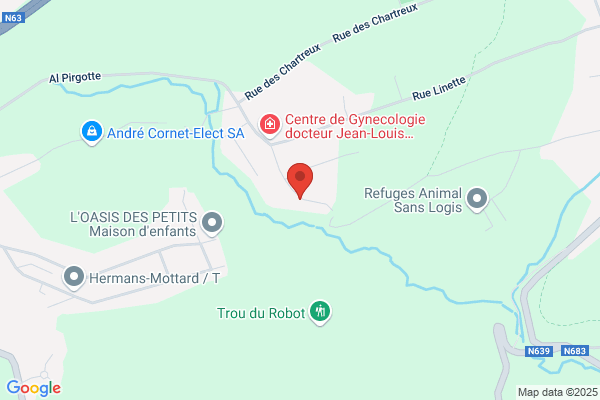Tap Trou du Robot hiking marker
This screenshot has height=400, width=600.
point(320,312)
